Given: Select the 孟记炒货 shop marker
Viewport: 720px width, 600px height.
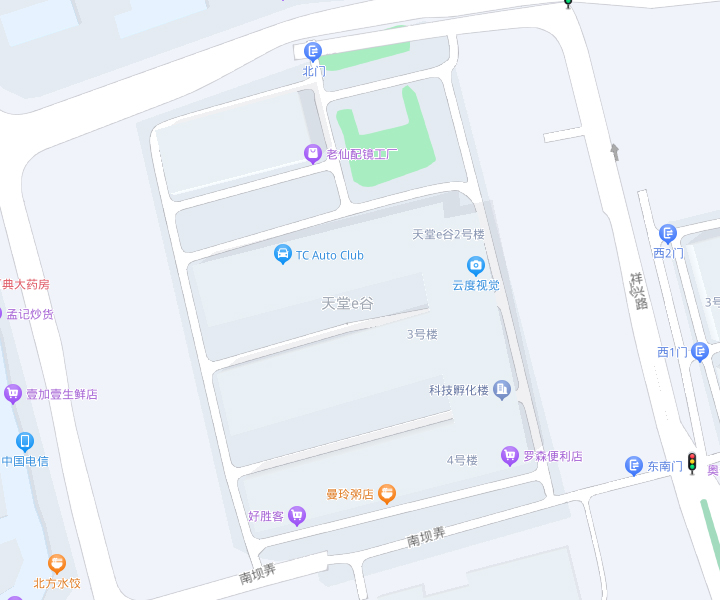Looking at the screenshot, I should (x=2, y=314).
